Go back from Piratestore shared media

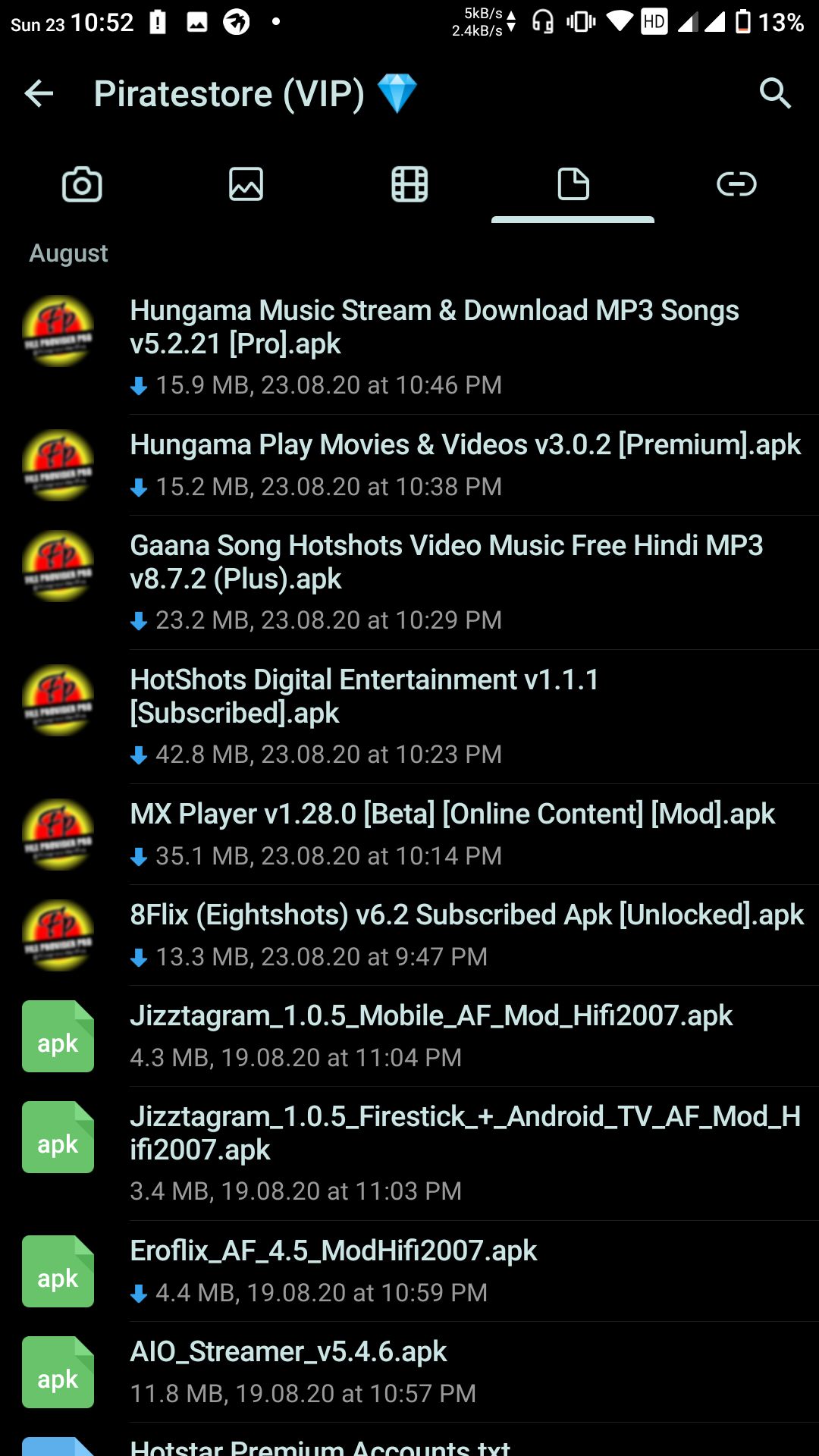point(39,94)
